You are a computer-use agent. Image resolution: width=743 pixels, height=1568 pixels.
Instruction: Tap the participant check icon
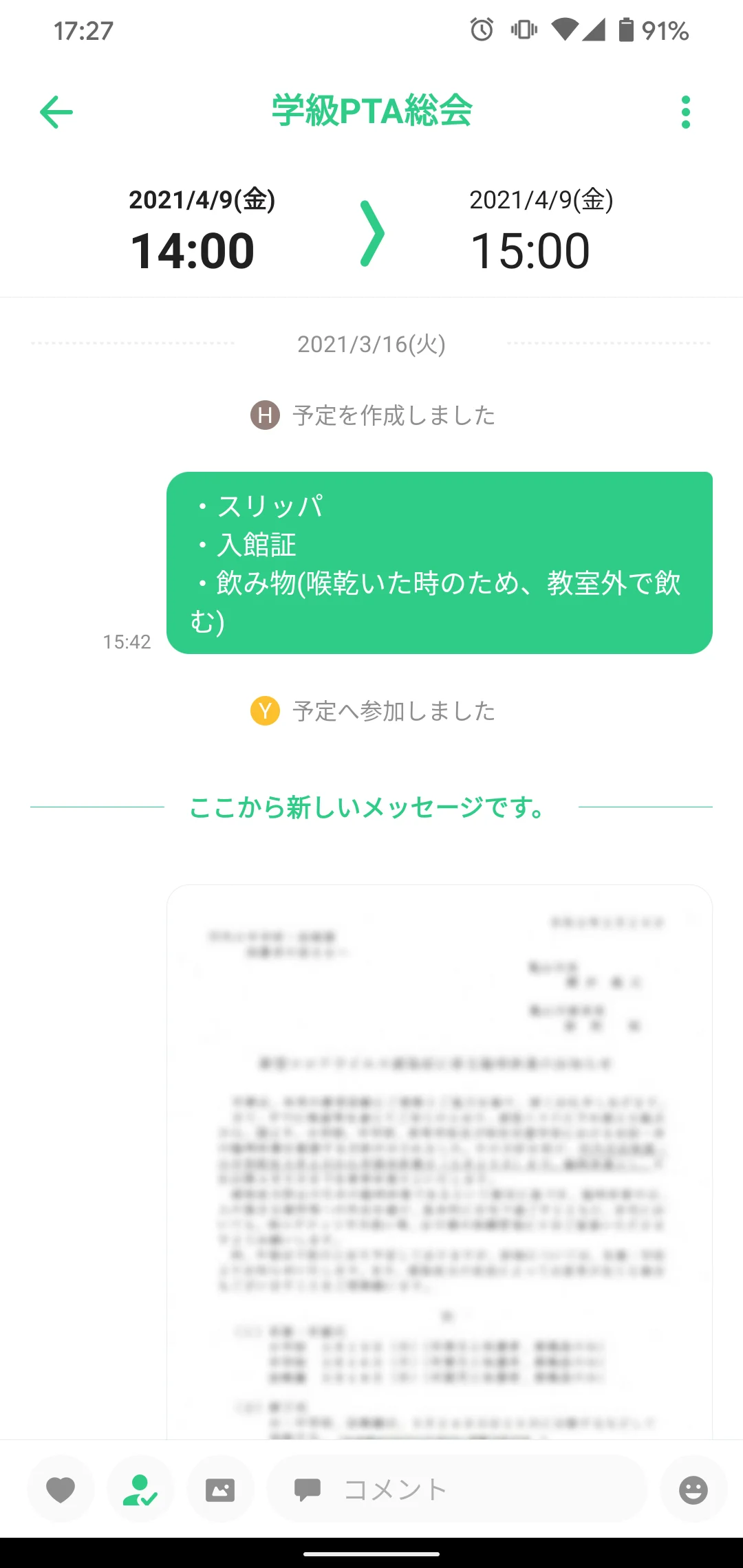point(140,1490)
